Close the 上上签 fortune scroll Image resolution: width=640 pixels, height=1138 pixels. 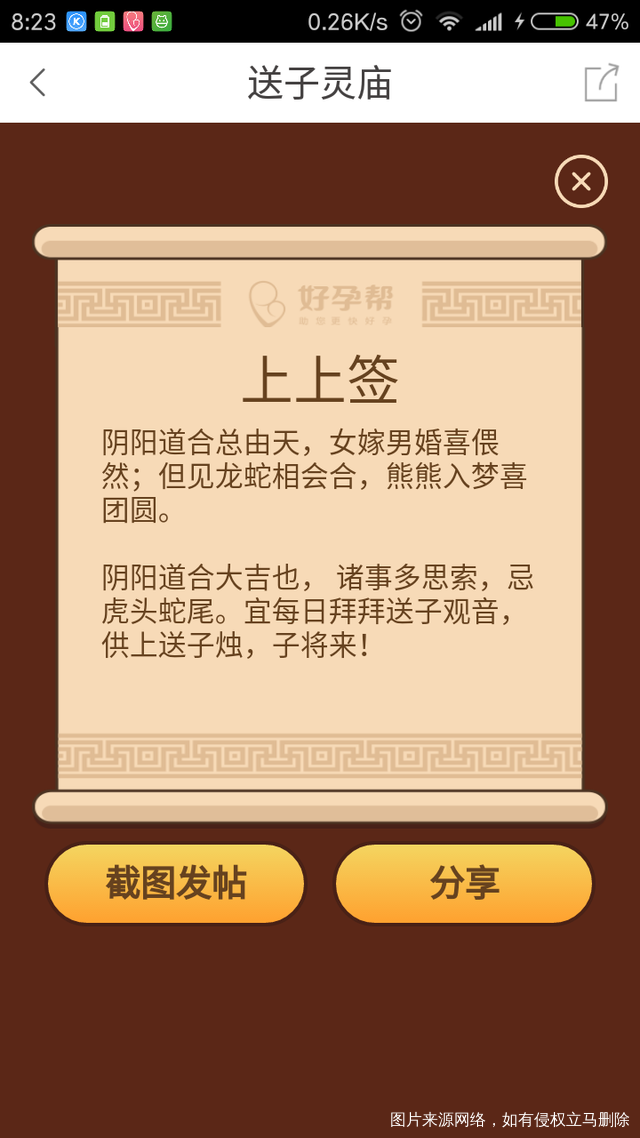[x=581, y=182]
